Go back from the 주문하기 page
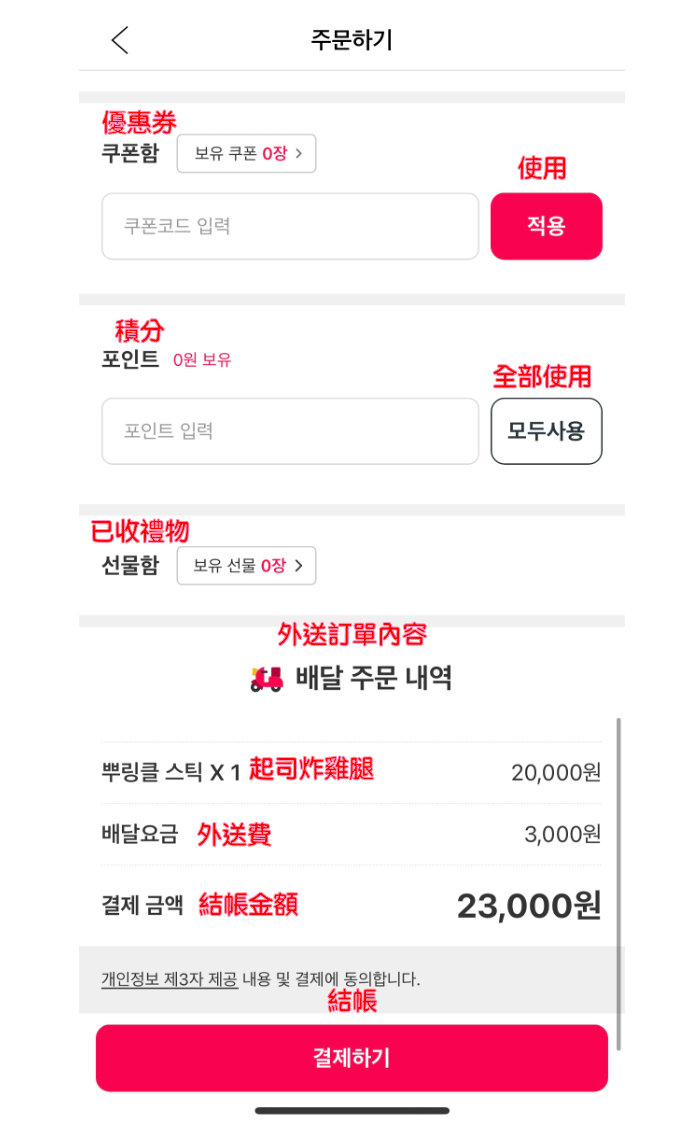 tap(120, 40)
